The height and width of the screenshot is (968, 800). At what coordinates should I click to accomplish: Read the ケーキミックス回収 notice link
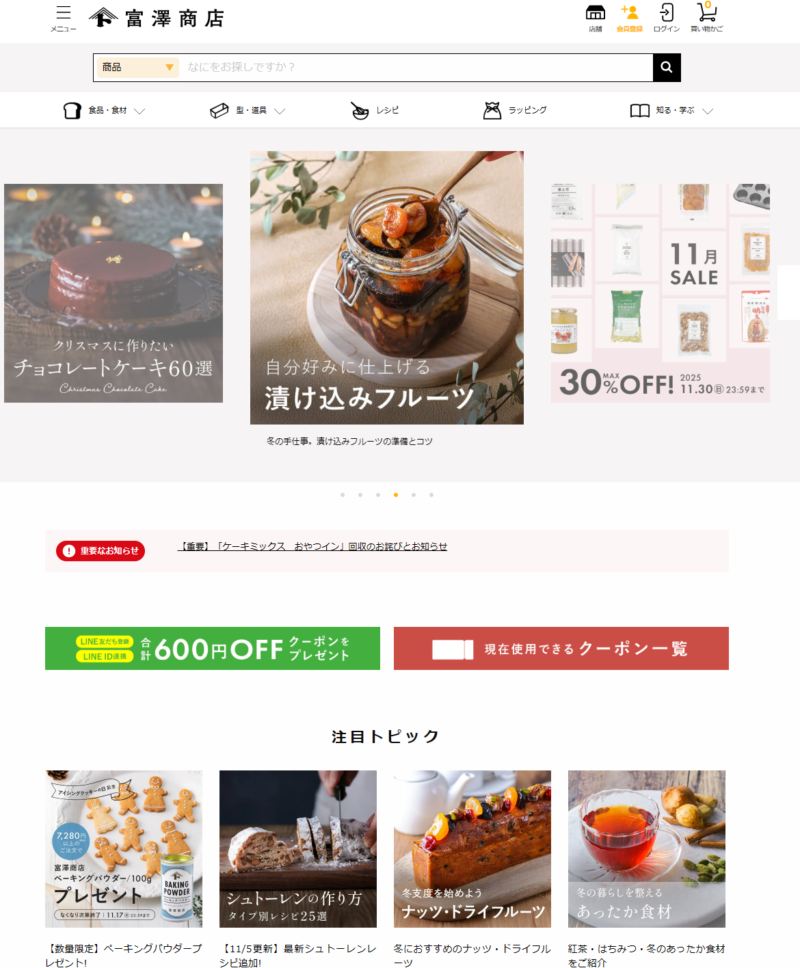tap(313, 546)
